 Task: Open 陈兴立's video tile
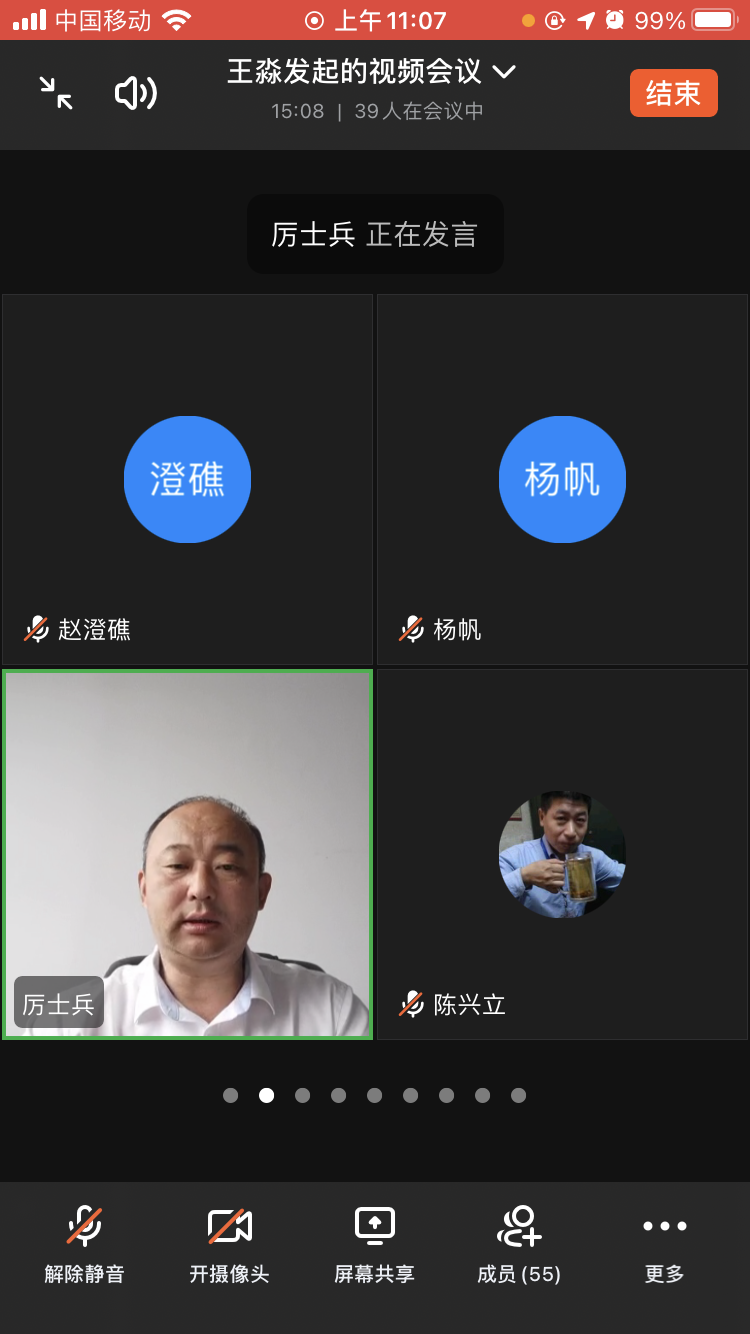pyautogui.click(x=562, y=854)
